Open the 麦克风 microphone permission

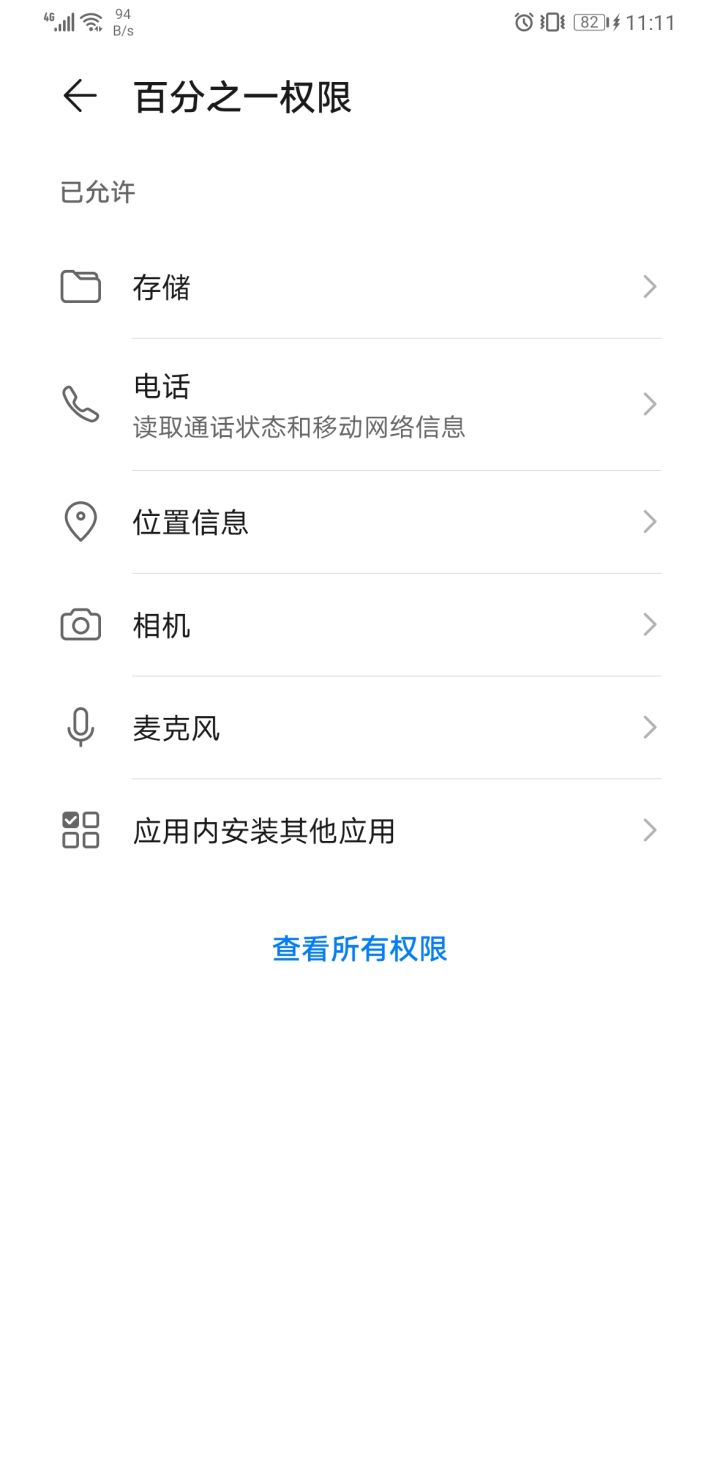coord(360,728)
